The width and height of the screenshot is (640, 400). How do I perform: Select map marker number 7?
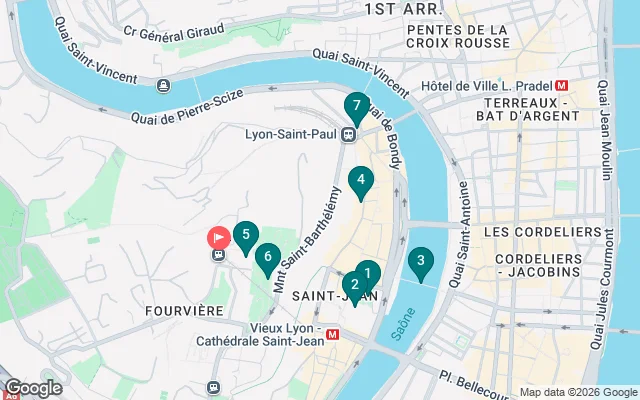tap(357, 107)
